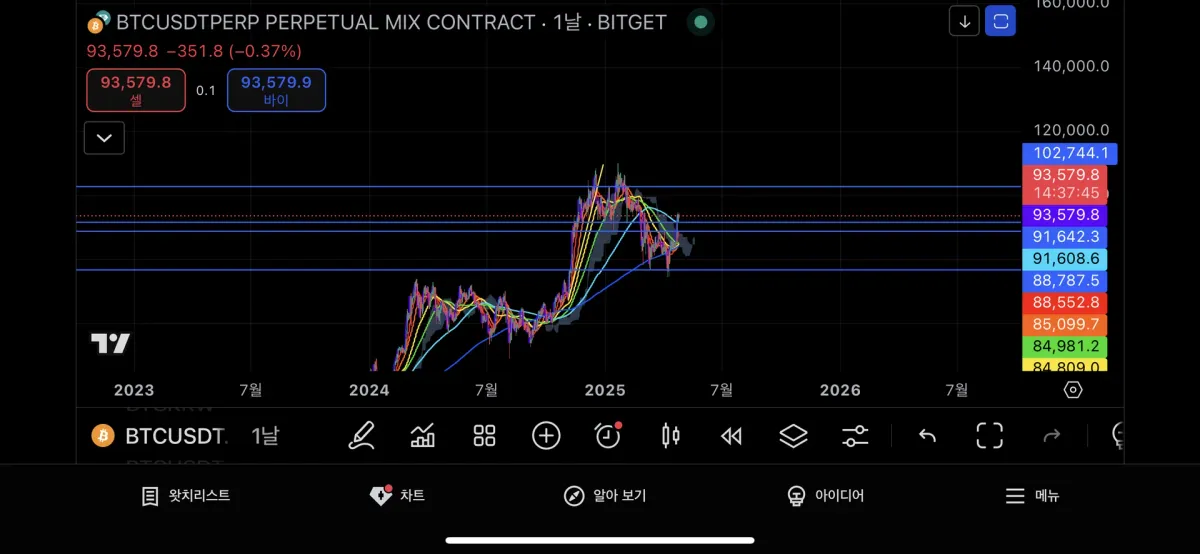Open the object tree layers icon
Screen dimensions: 1200x554
793,435
